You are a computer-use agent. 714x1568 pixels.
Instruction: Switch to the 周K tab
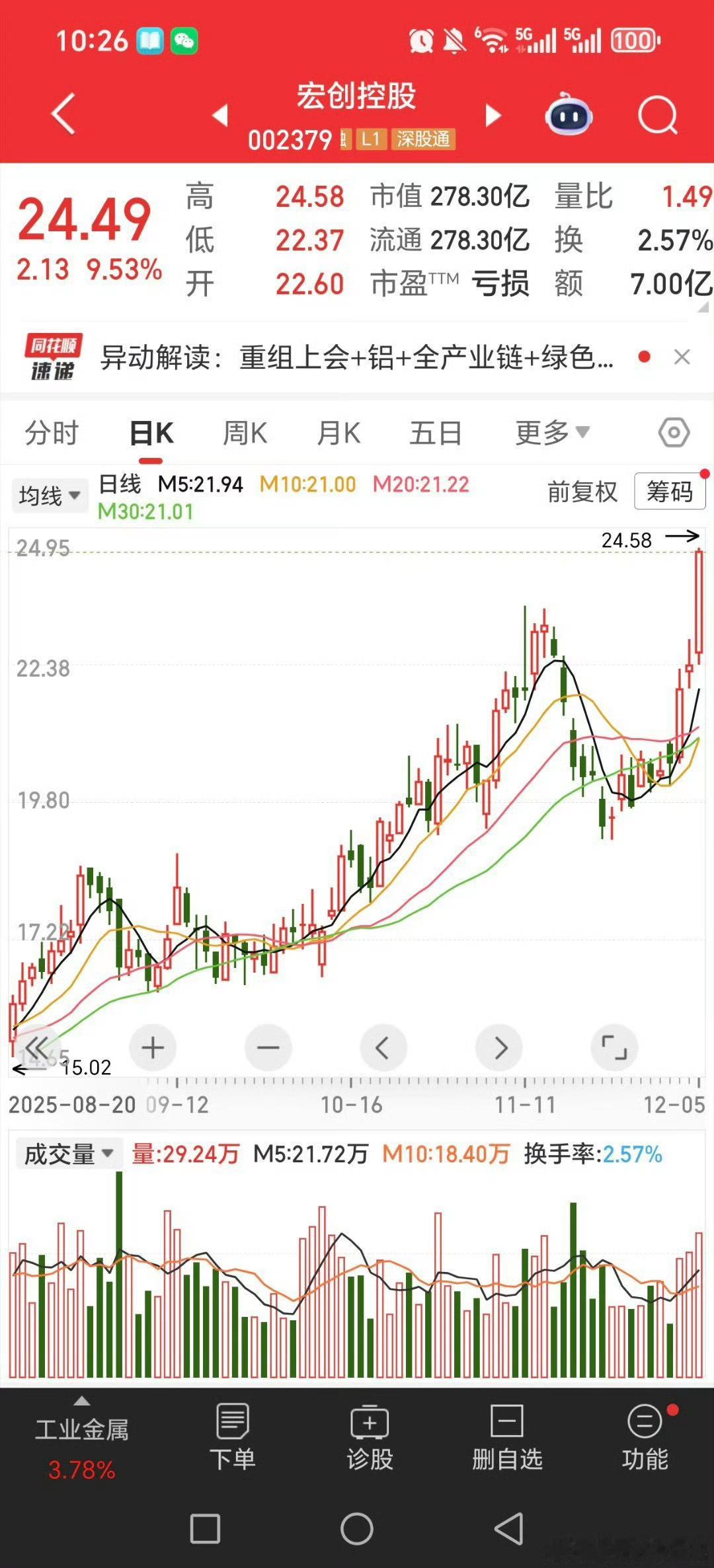(x=245, y=433)
